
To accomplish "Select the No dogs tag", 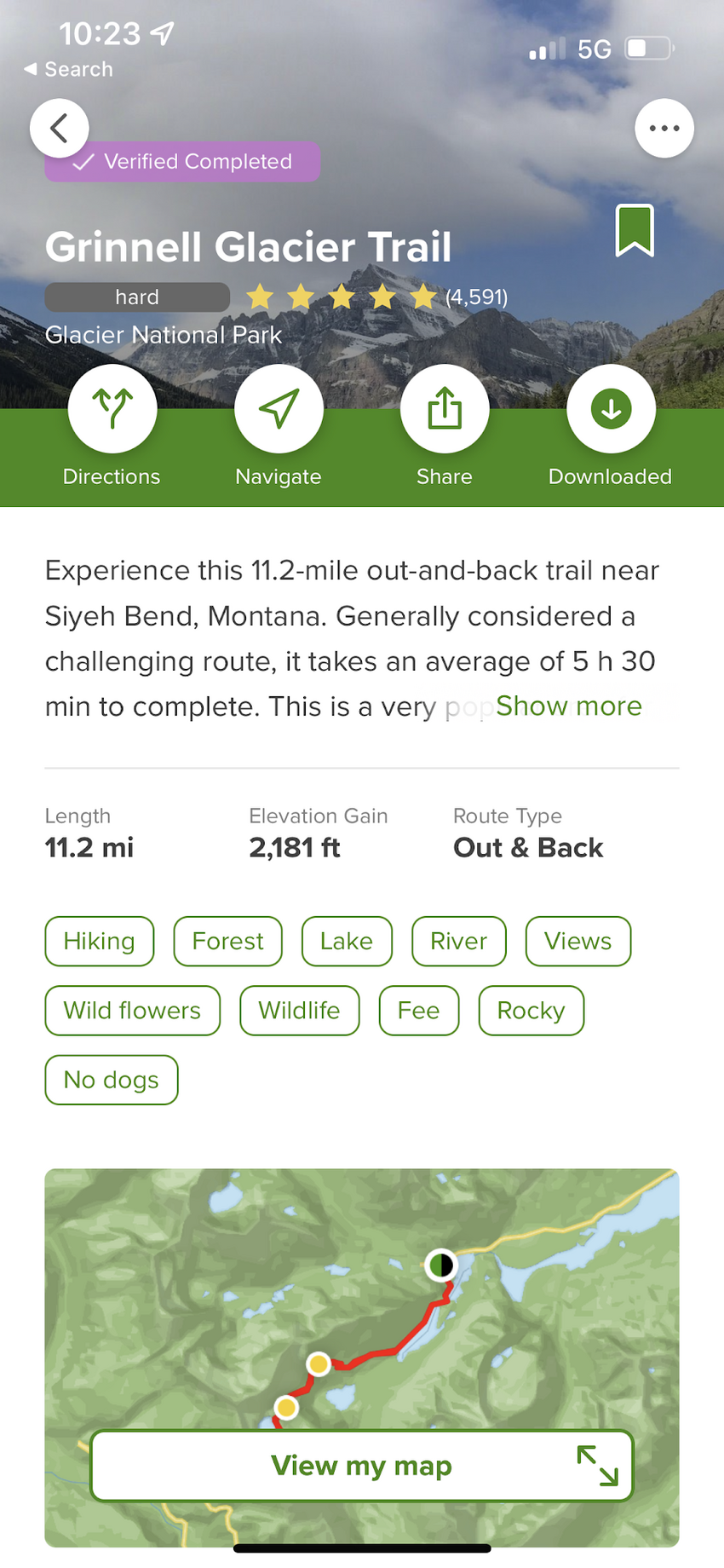I will pyautogui.click(x=112, y=1080).
